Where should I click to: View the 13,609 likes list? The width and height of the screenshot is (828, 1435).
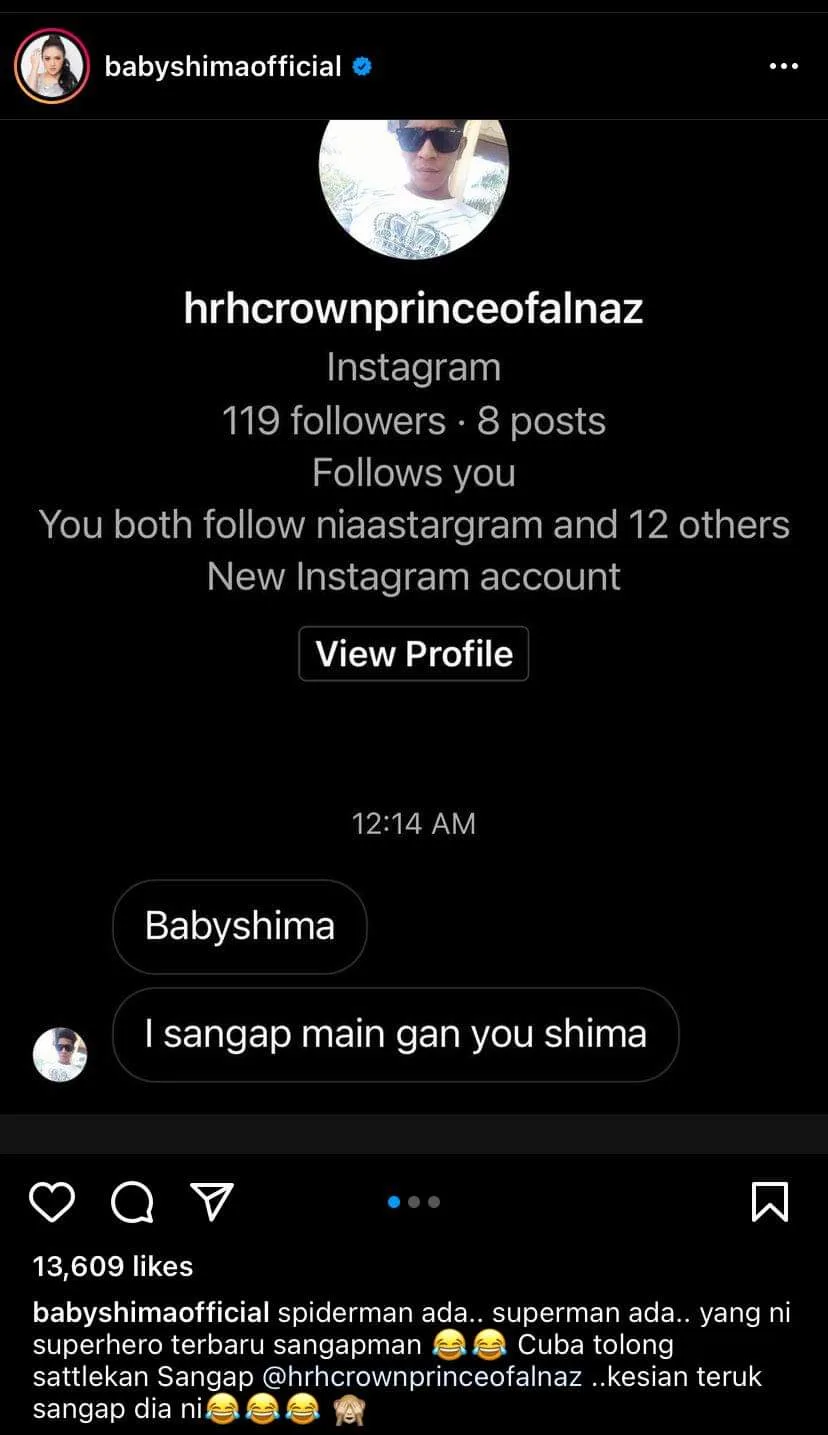113,1266
